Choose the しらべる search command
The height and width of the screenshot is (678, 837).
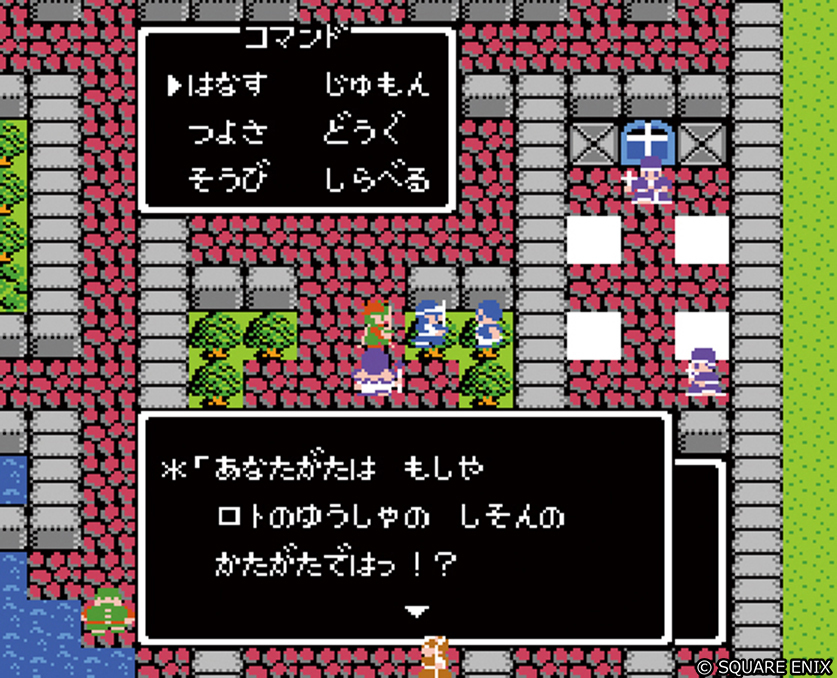coord(377,179)
